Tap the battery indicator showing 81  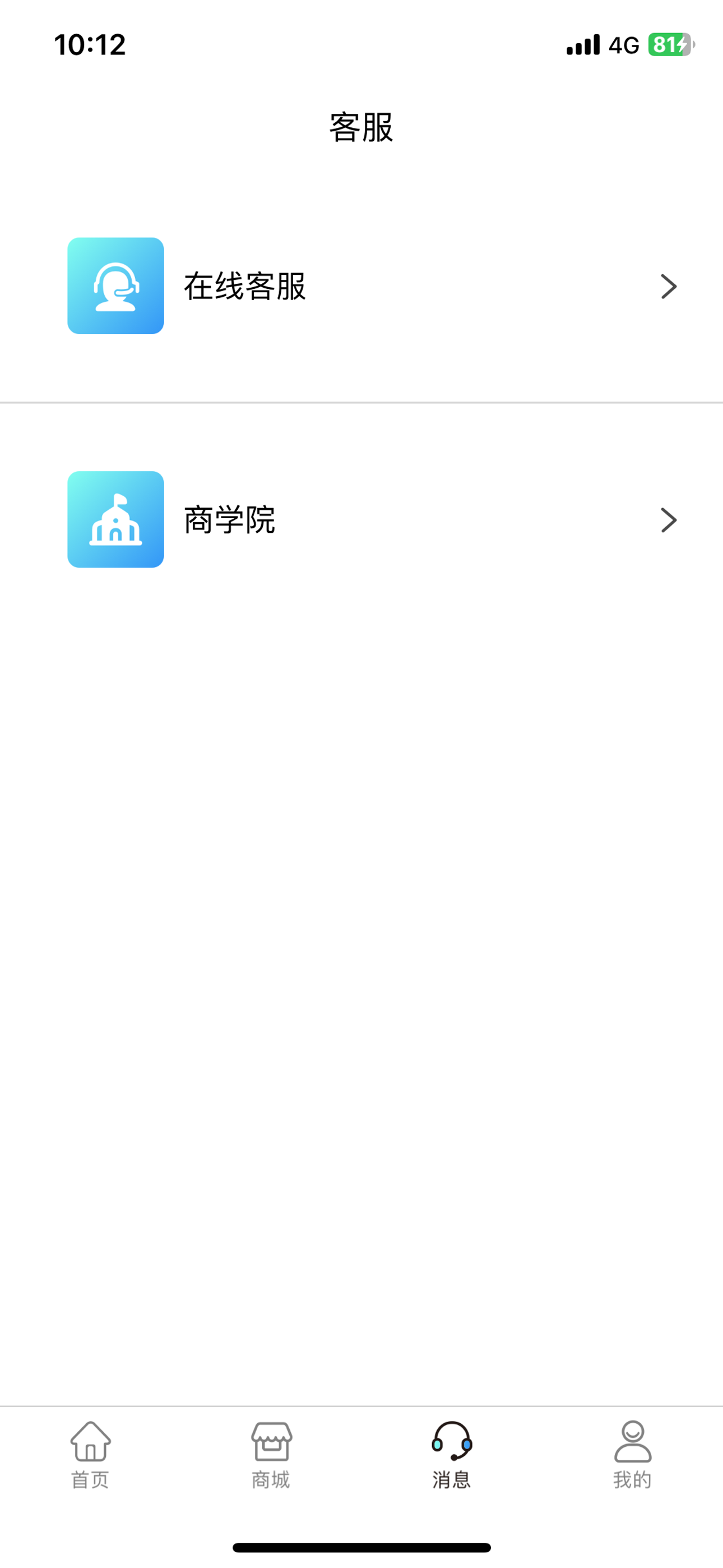667,44
